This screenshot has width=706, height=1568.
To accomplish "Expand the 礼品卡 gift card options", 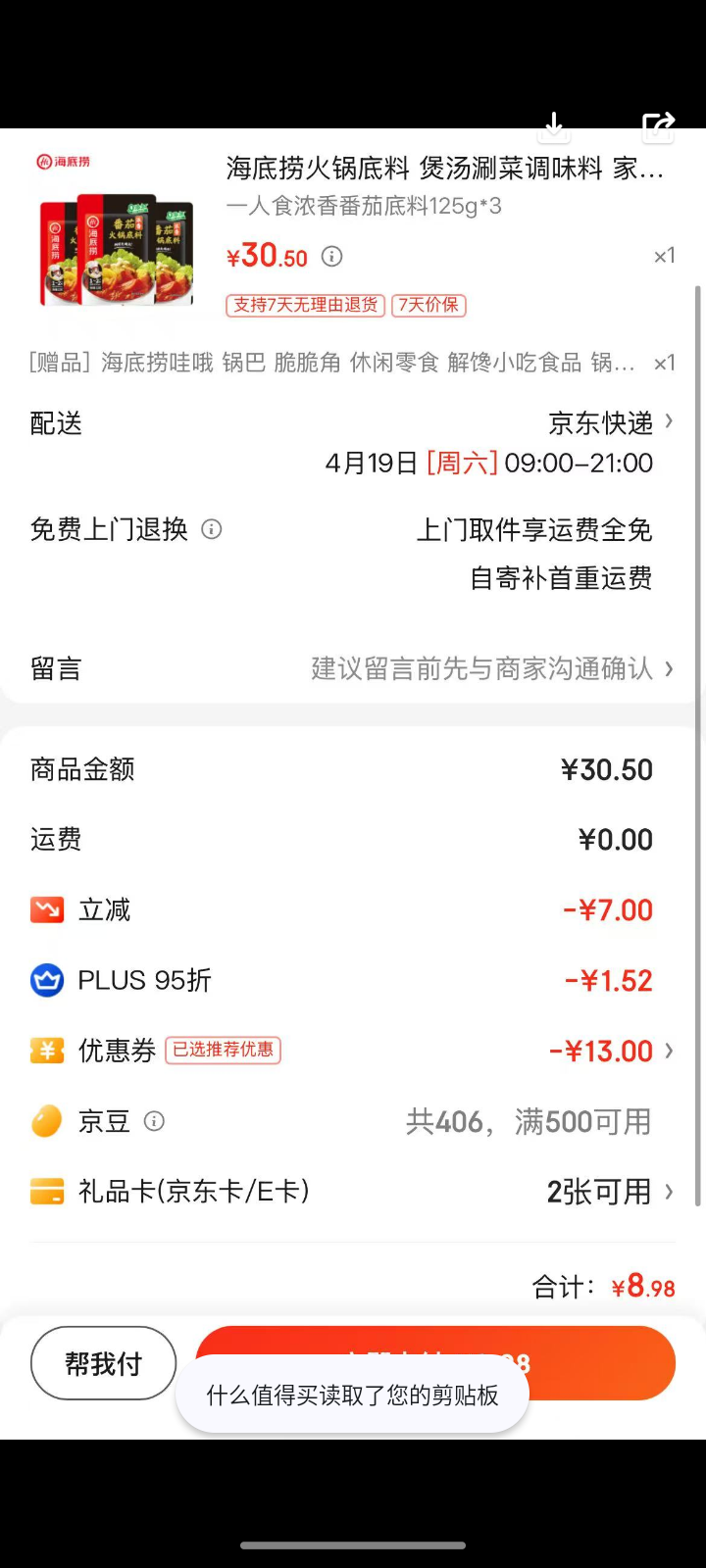I will (669, 1192).
